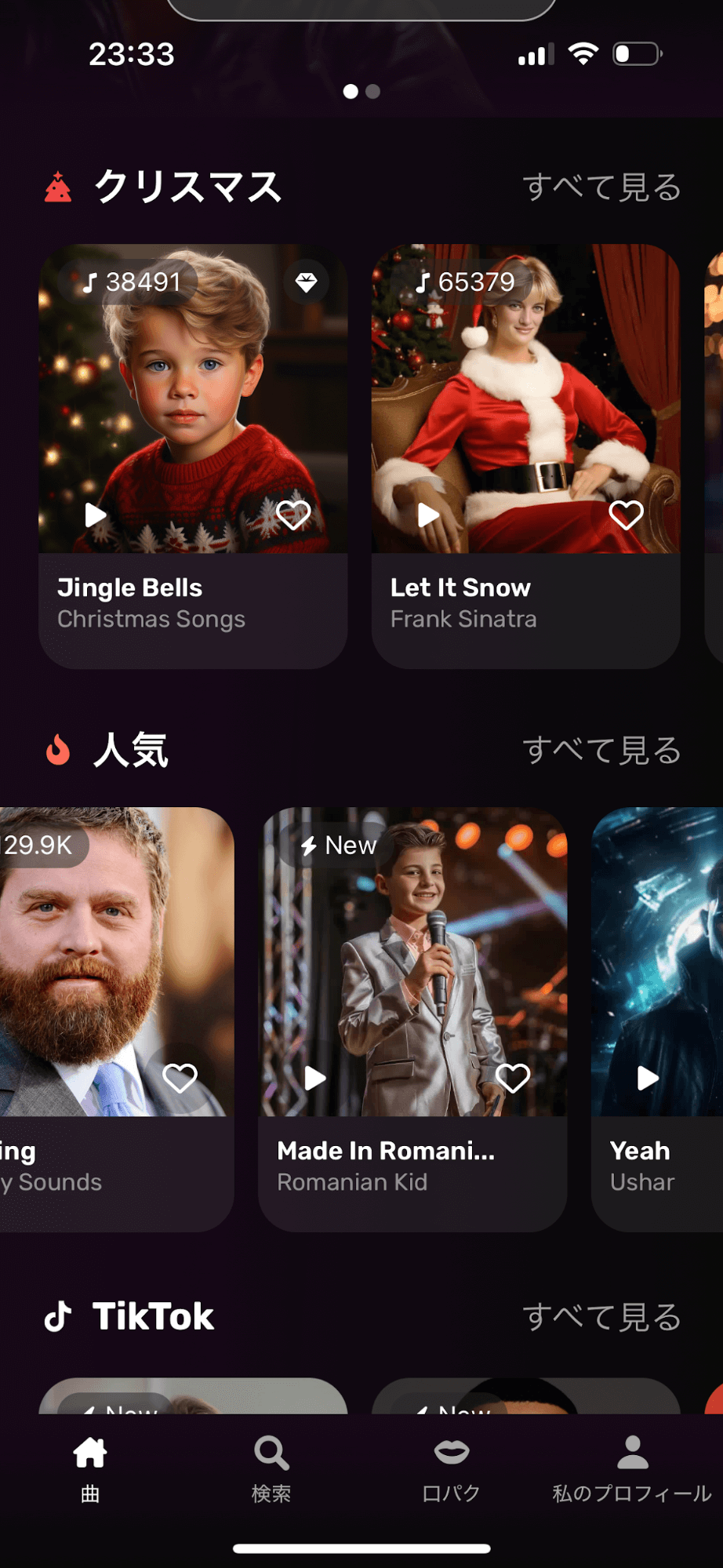Open the Jingle Bells Christmas Songs card

(x=193, y=604)
